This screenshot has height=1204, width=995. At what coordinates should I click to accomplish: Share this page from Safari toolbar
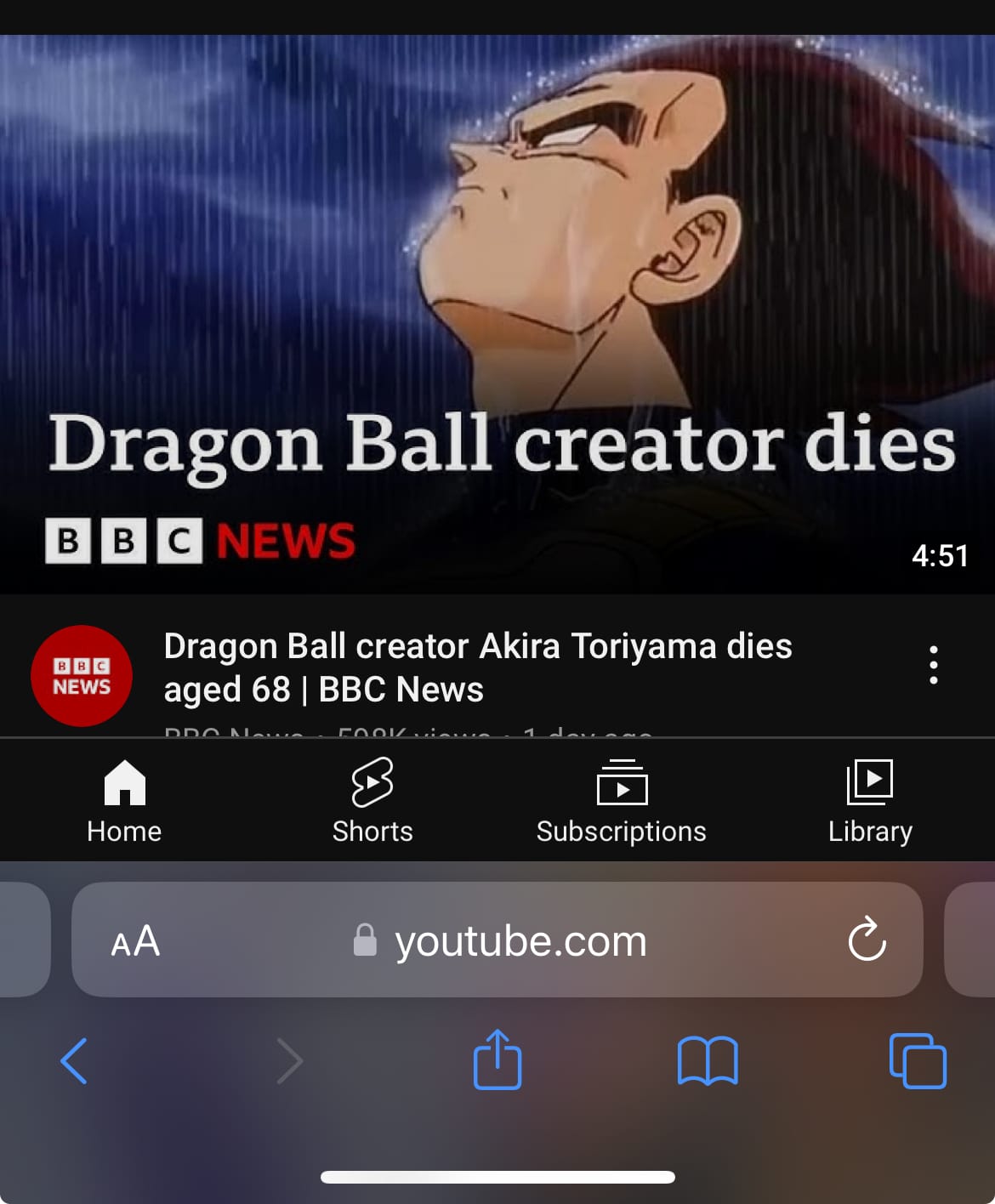click(x=497, y=1059)
